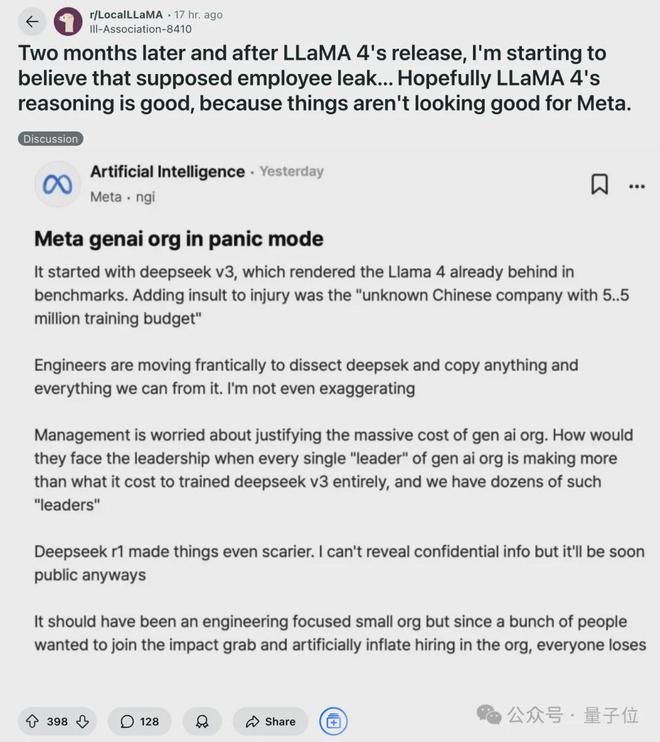Image resolution: width=660 pixels, height=742 pixels.
Task: Share this post
Action: coord(270,721)
